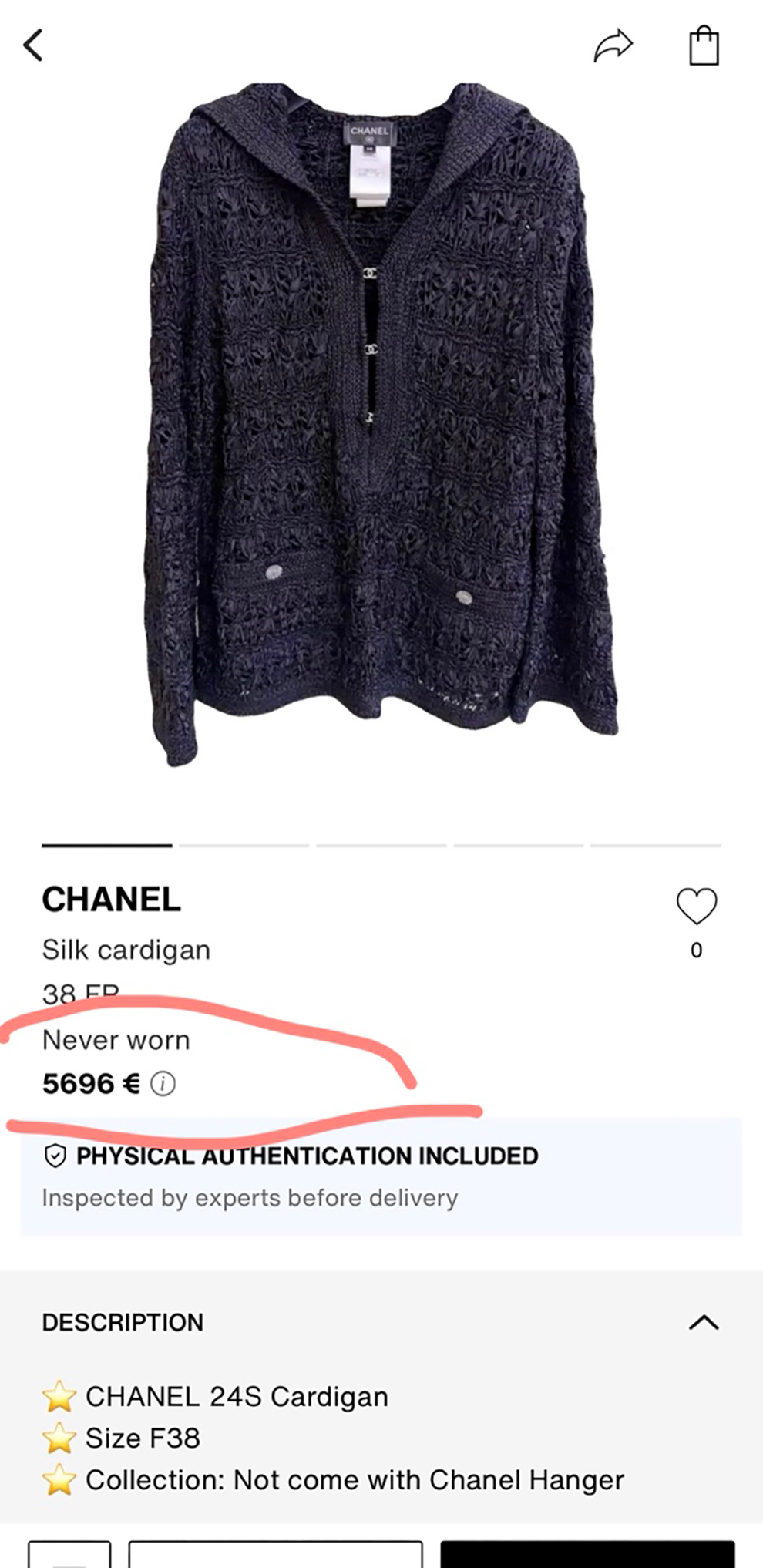The height and width of the screenshot is (1568, 763).
Task: Open the shopping bag
Action: [x=704, y=46]
